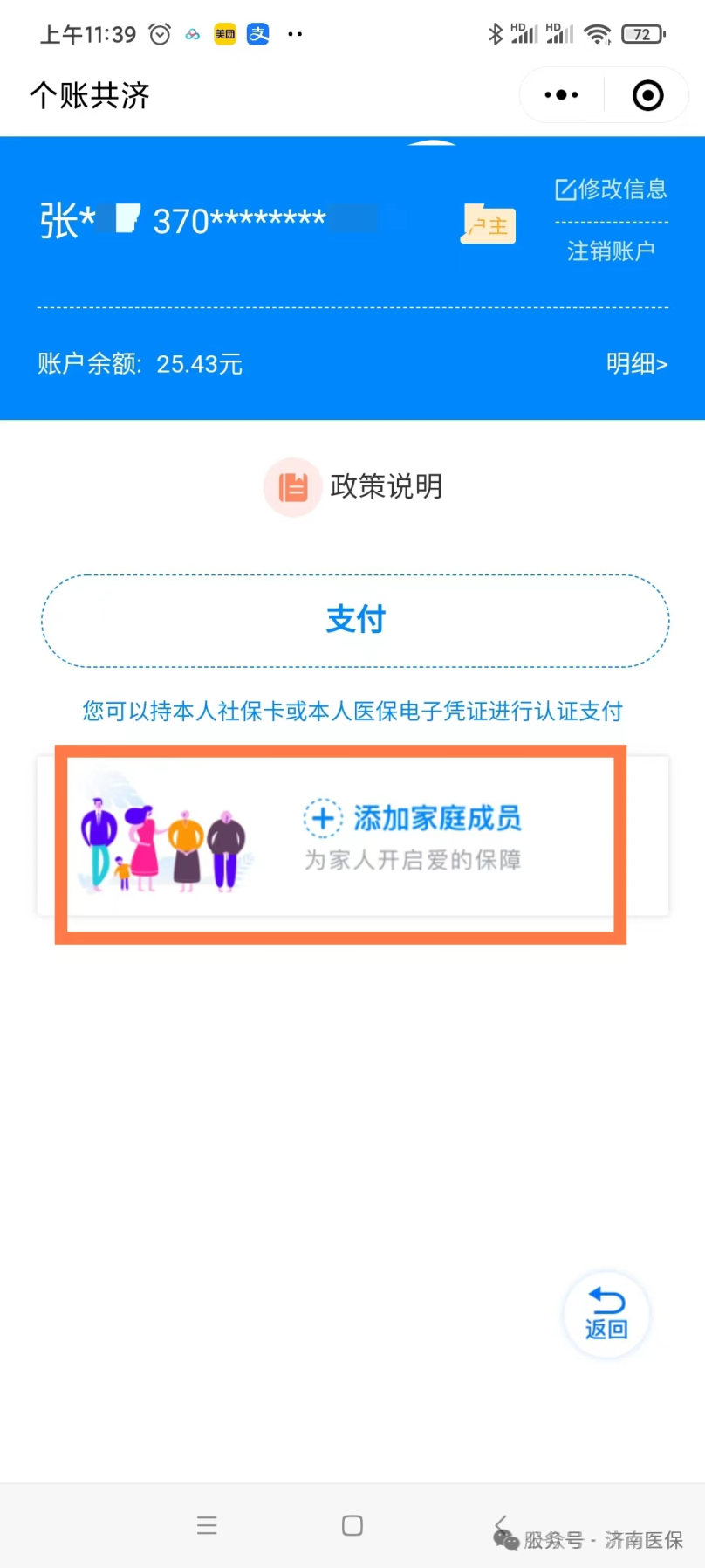
Task: Open the mini program more options menu
Action: [x=561, y=95]
